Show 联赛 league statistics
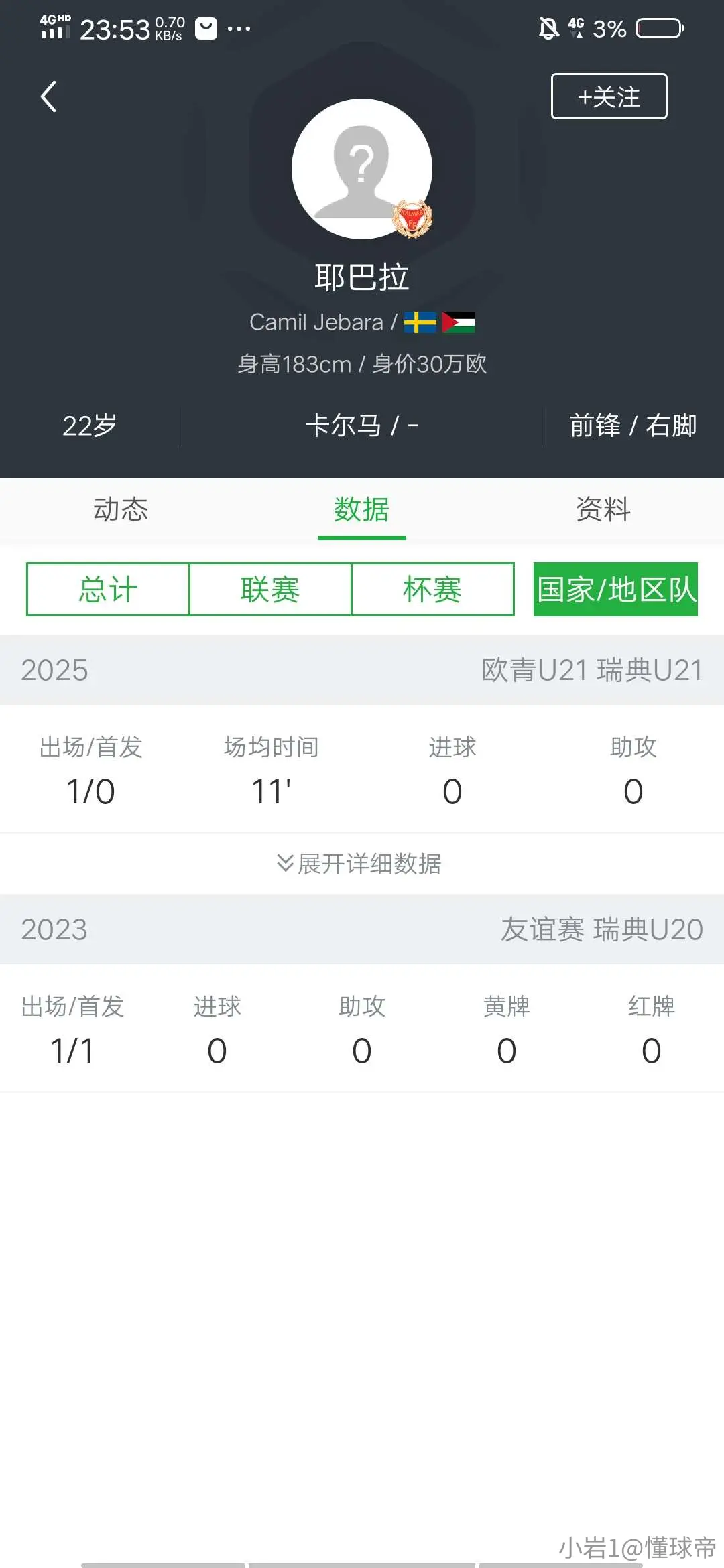 pyautogui.click(x=270, y=590)
